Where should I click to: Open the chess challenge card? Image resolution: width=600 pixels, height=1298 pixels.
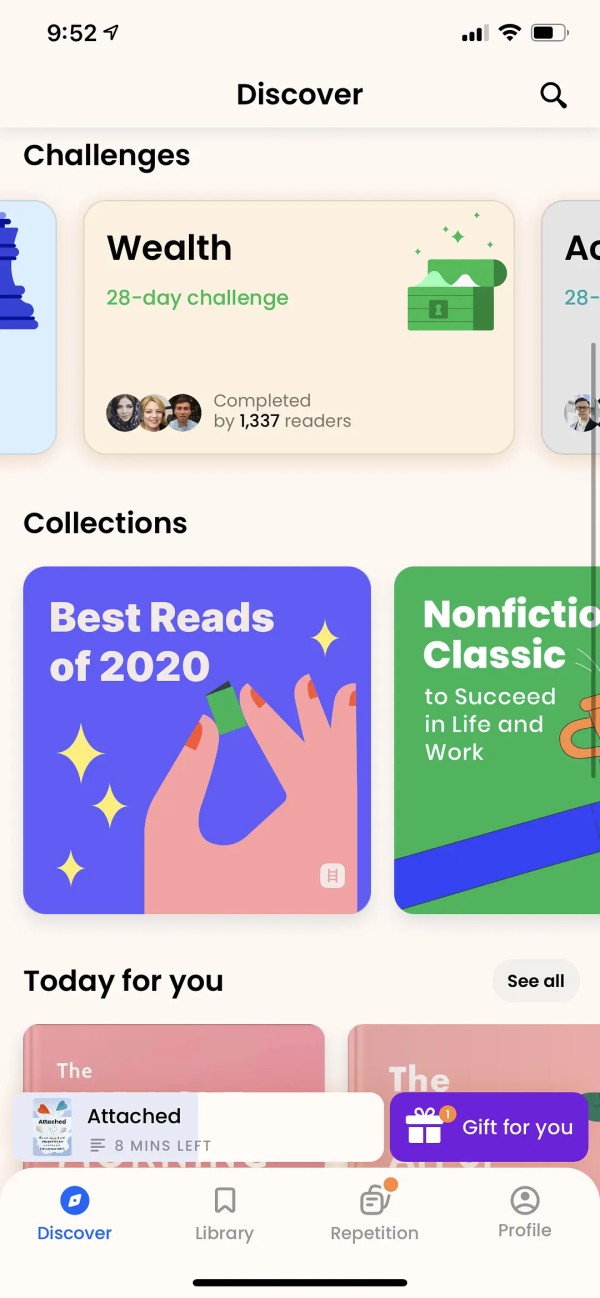[x=25, y=327]
